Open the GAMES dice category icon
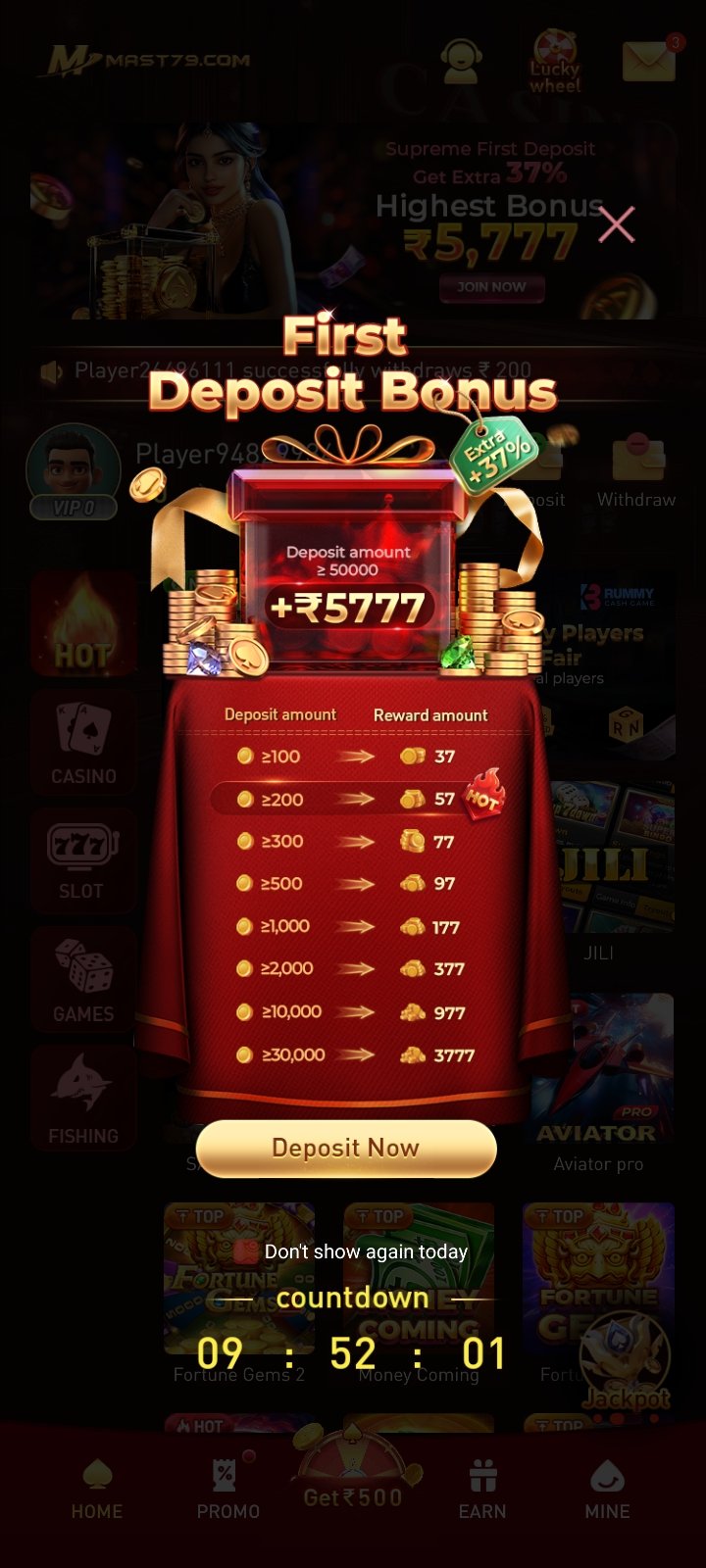 coord(83,978)
